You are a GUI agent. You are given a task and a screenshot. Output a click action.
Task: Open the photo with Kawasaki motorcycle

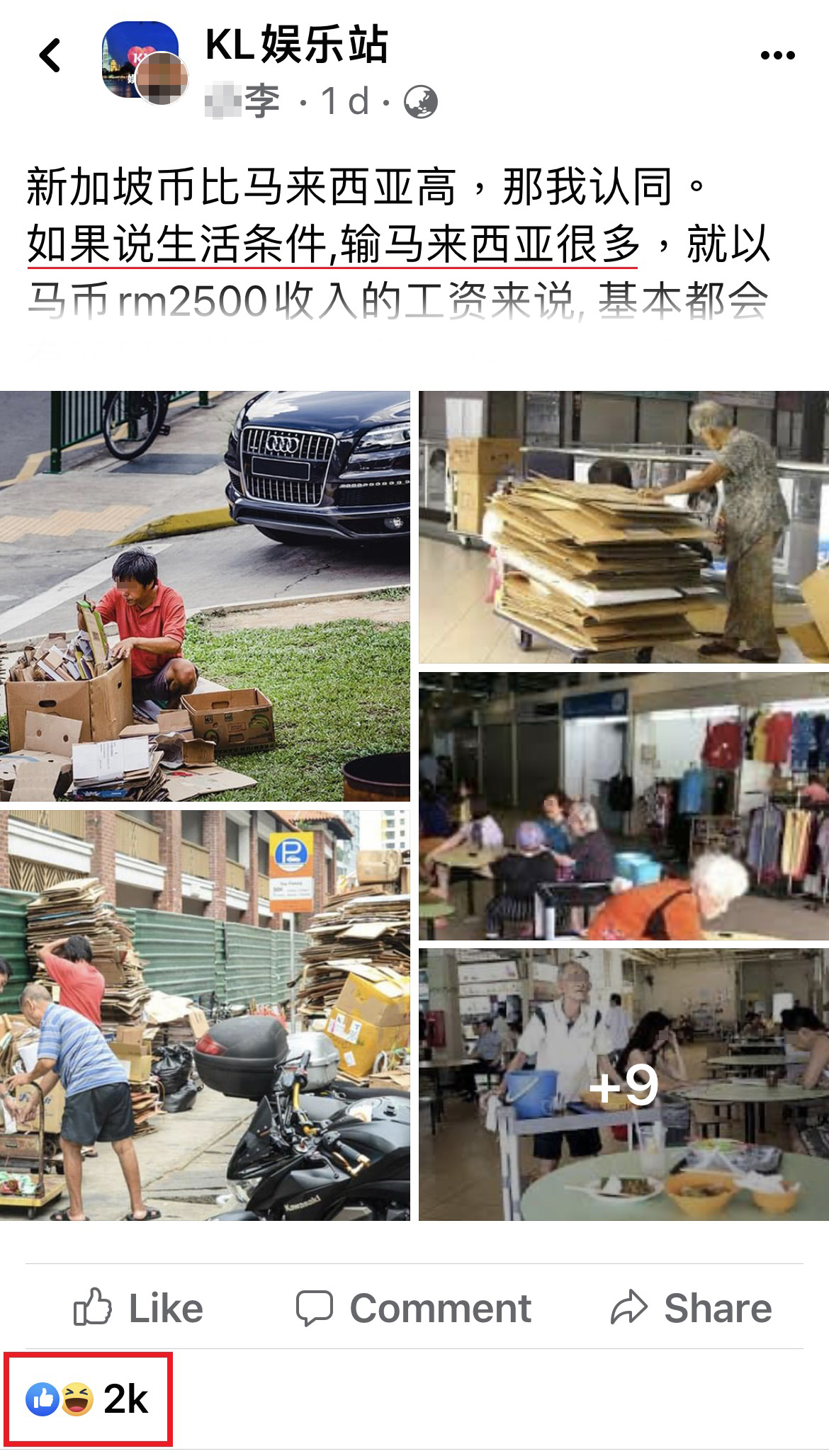coord(205,1015)
